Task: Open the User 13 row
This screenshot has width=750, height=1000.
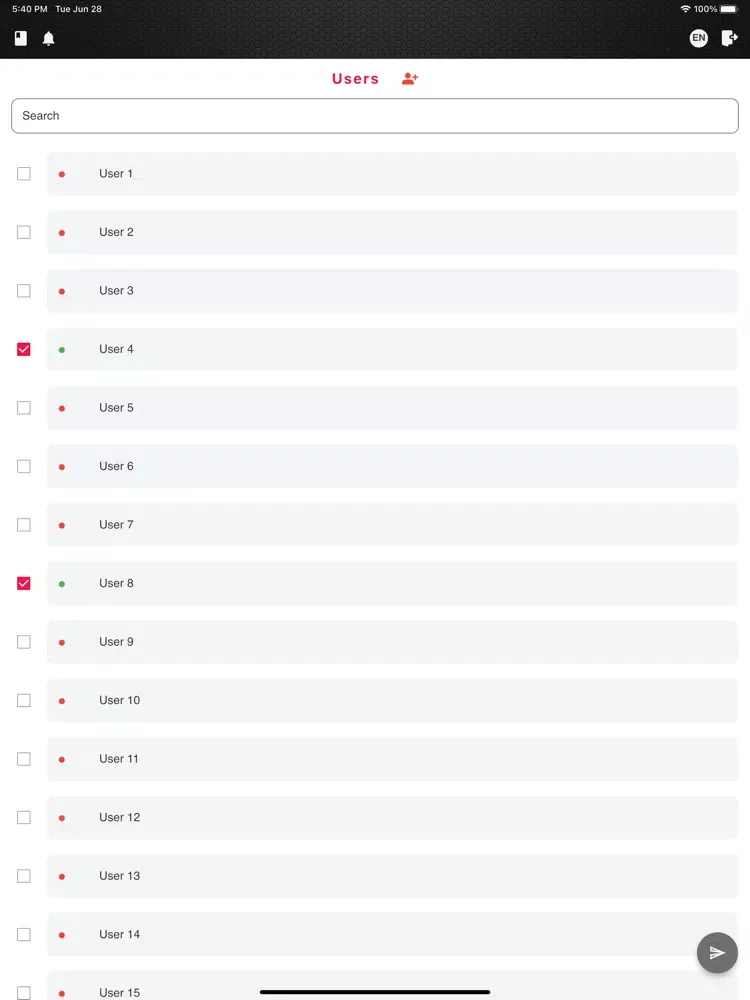Action: tap(392, 876)
